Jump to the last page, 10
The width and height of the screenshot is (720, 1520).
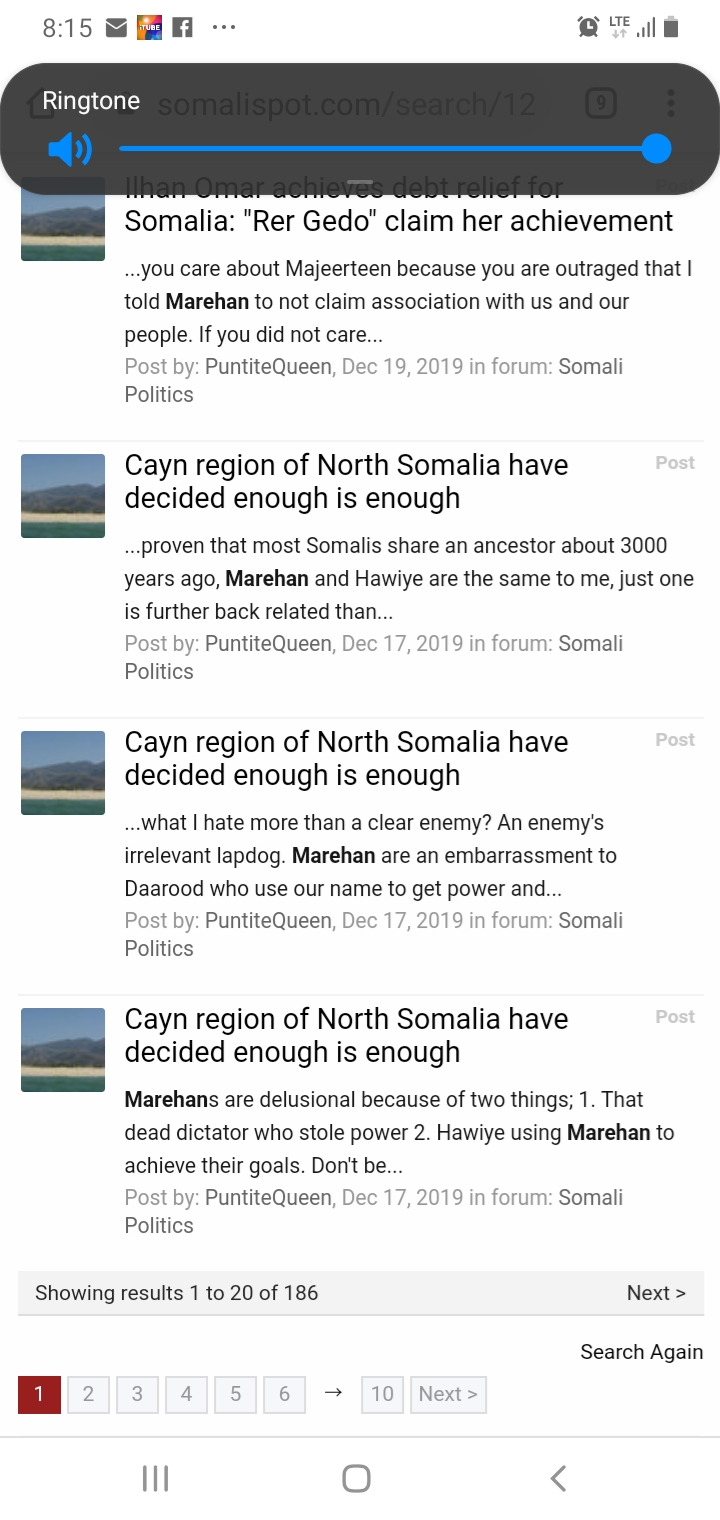pyautogui.click(x=382, y=1394)
